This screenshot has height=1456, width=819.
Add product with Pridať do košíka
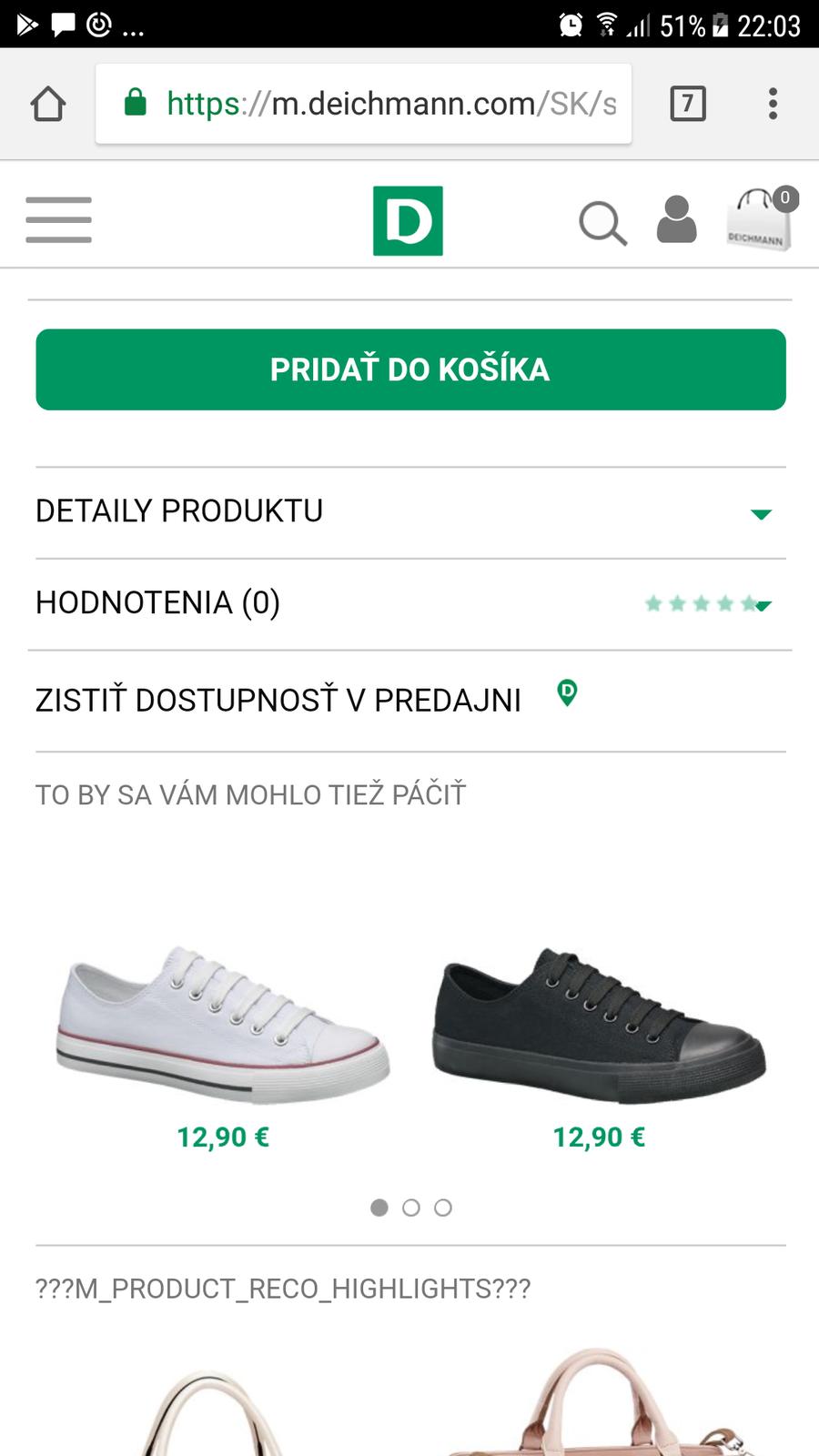410,369
